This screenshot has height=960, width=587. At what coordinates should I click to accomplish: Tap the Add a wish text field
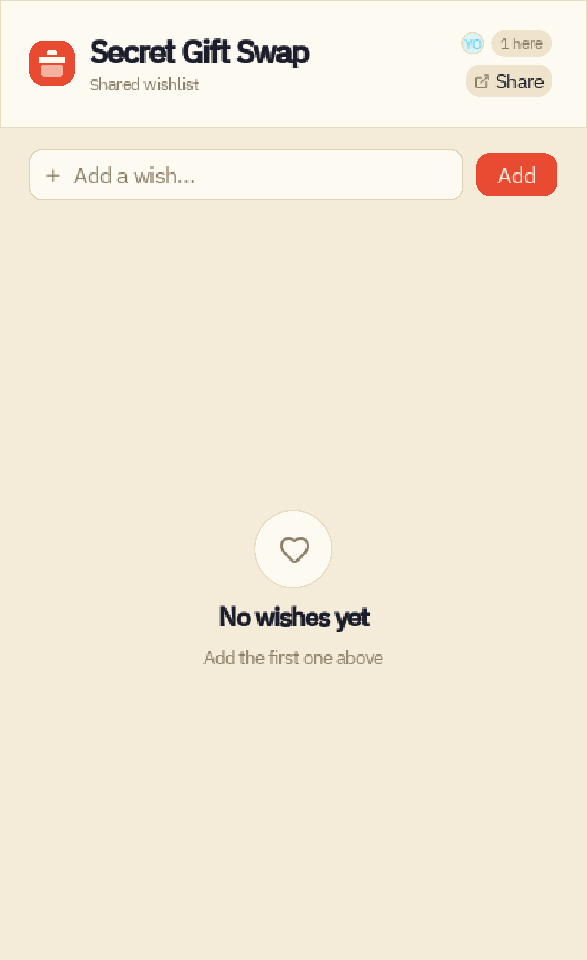(245, 174)
